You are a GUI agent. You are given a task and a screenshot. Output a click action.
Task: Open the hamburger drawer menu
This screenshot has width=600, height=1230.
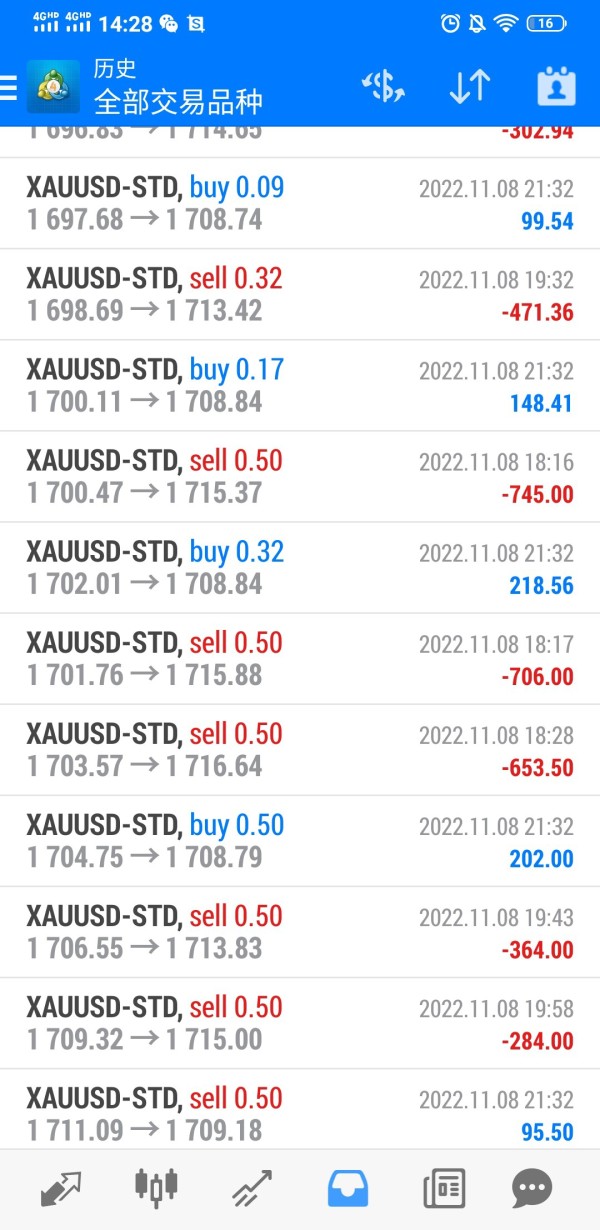(10, 87)
